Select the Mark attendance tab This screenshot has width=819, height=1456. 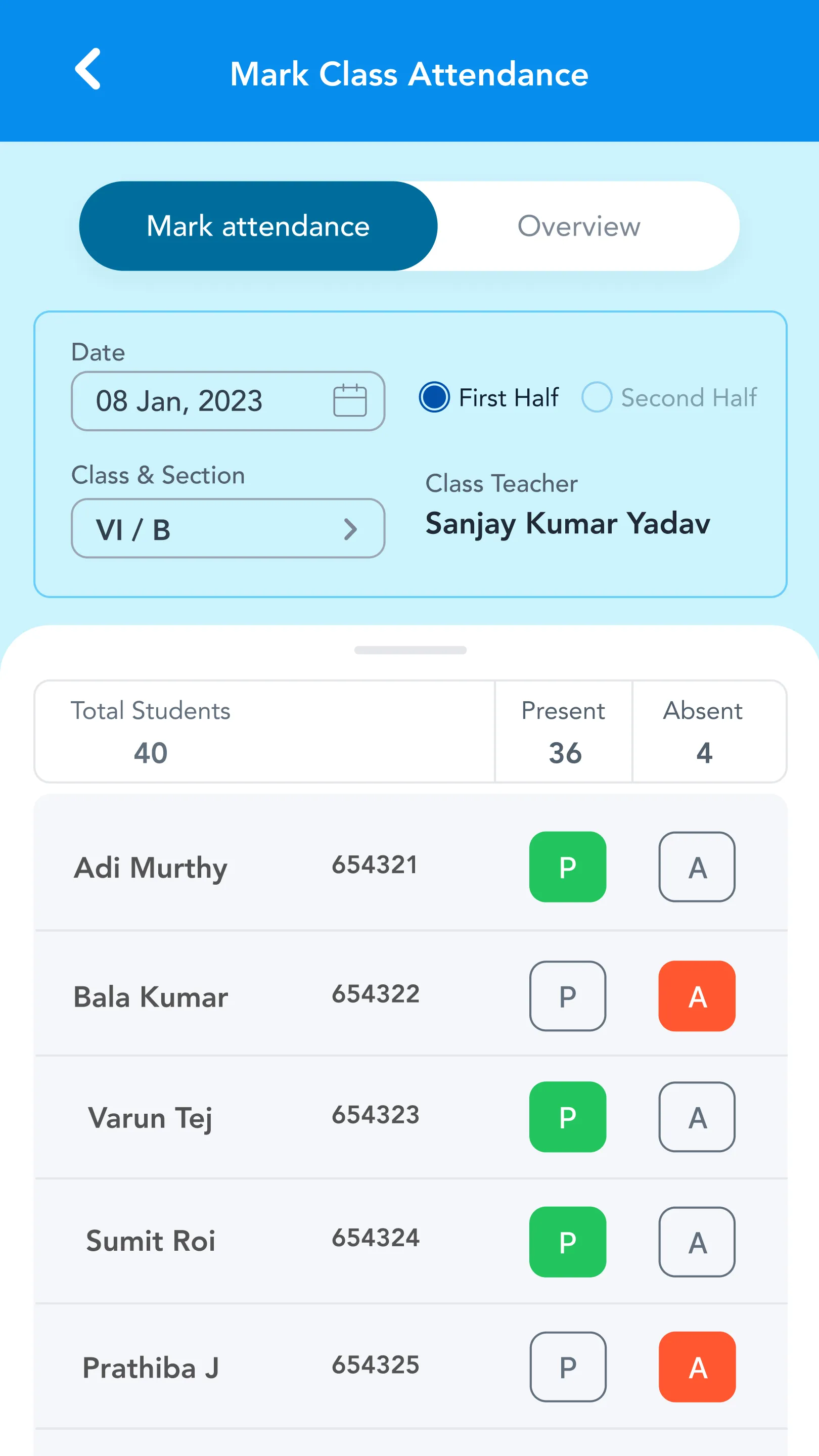(x=258, y=225)
